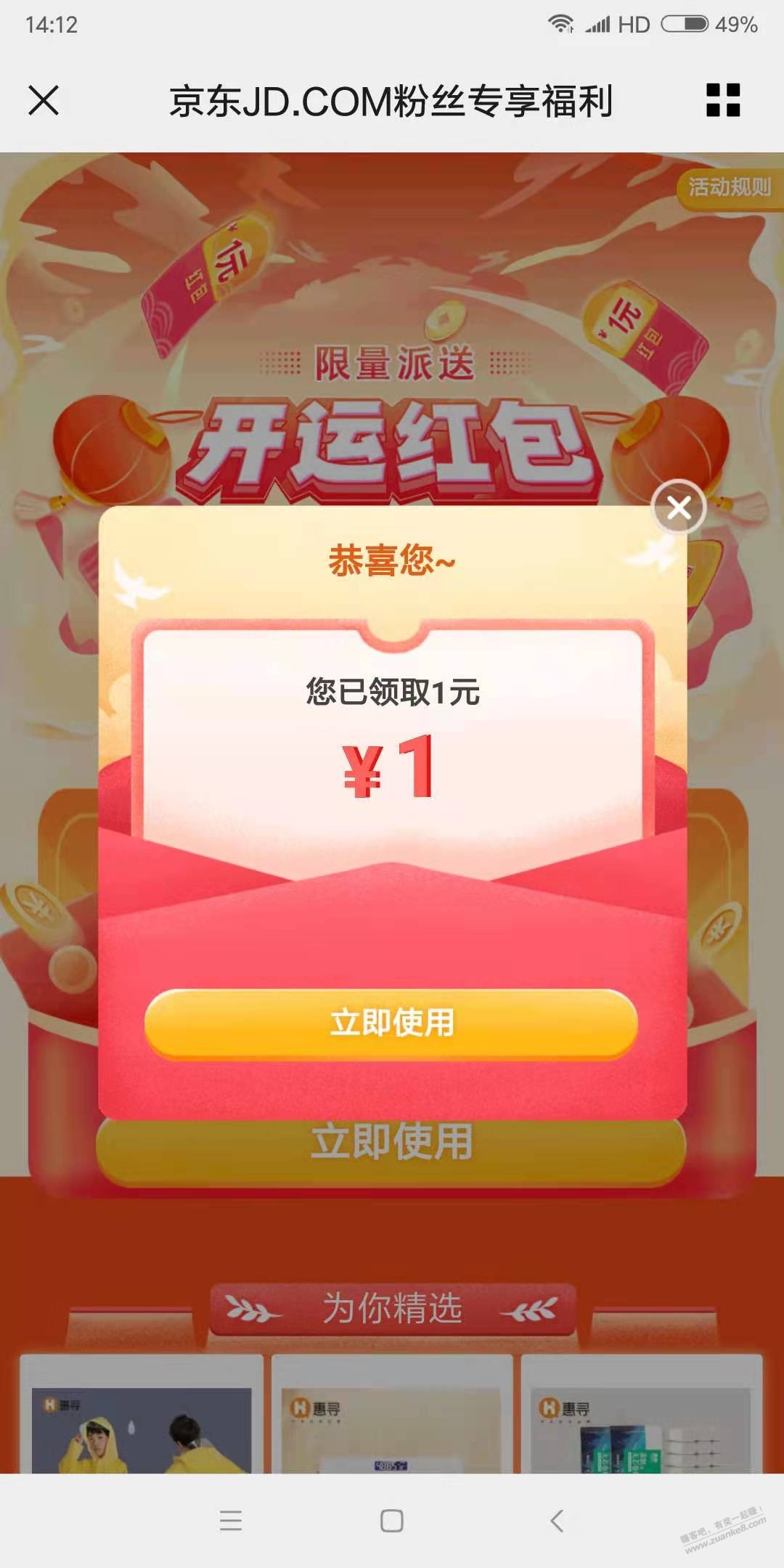784x1568 pixels.
Task: Open recent apps from navigation bar
Action: click(x=231, y=1520)
